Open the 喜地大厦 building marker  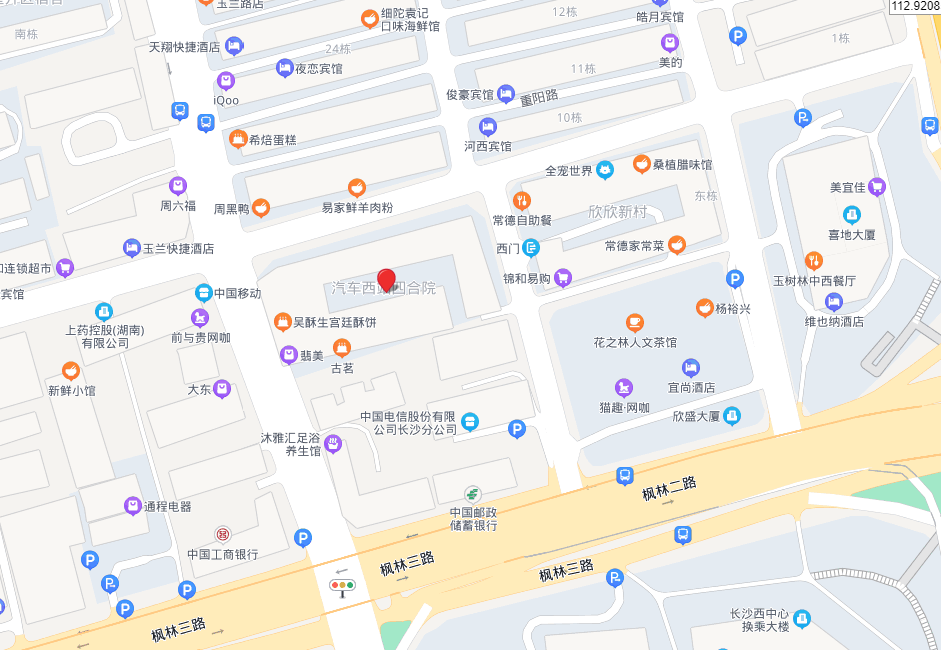click(851, 215)
